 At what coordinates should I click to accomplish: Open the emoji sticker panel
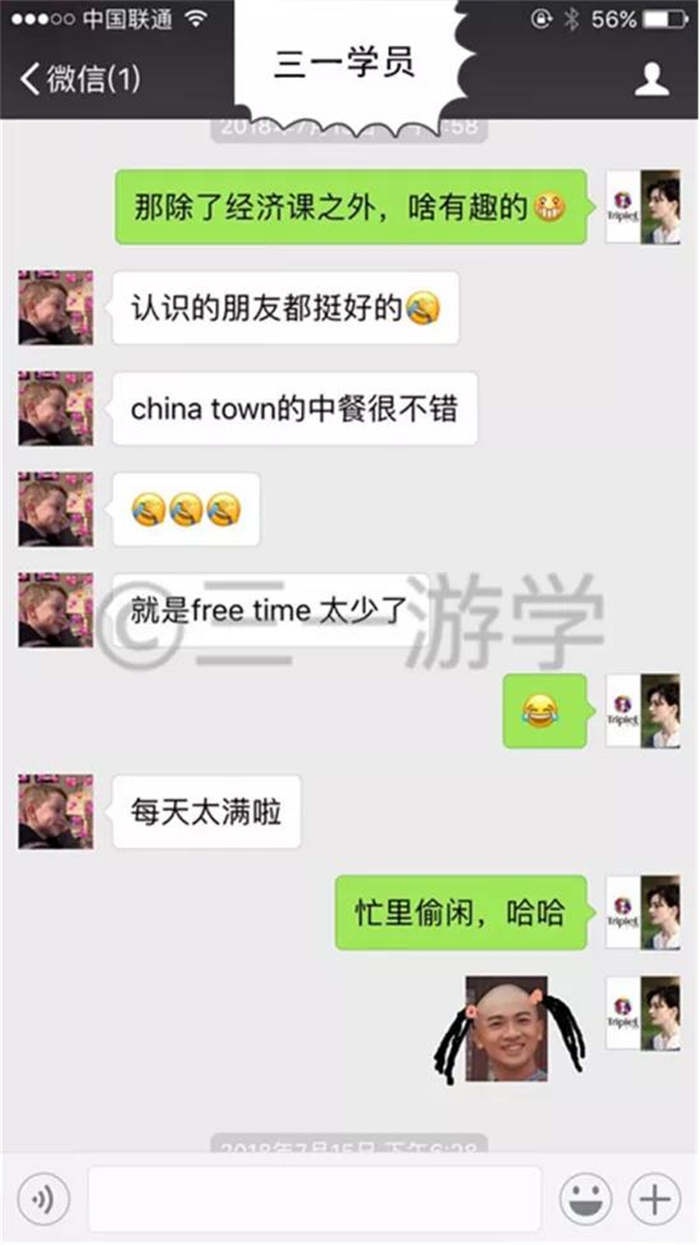pyautogui.click(x=586, y=1198)
